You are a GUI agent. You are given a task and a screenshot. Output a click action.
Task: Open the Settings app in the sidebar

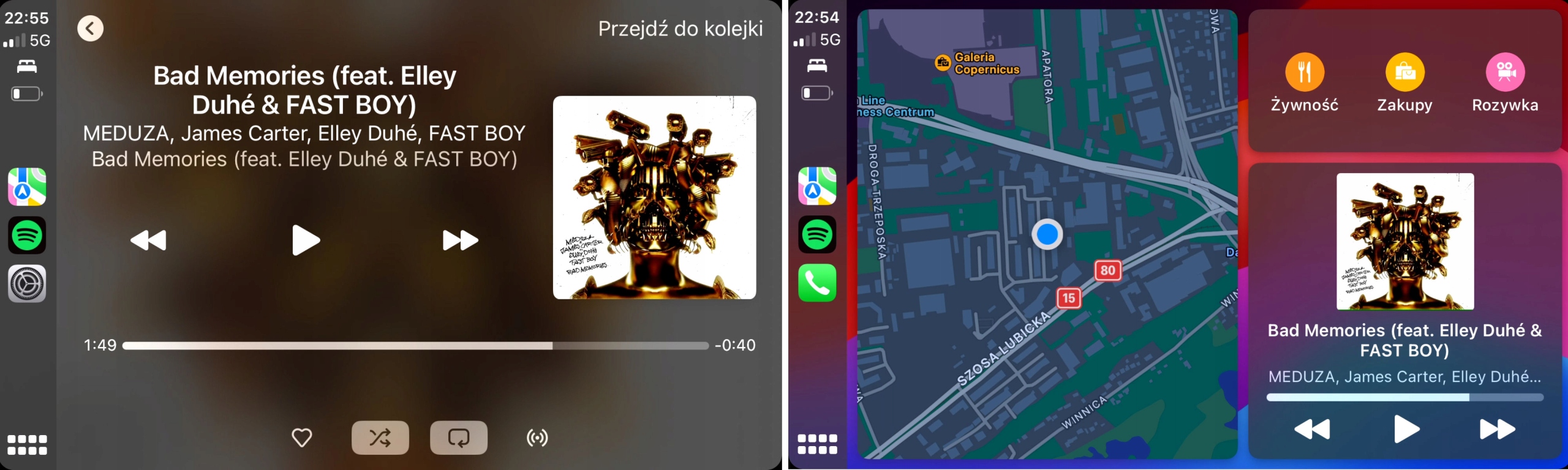[x=27, y=284]
